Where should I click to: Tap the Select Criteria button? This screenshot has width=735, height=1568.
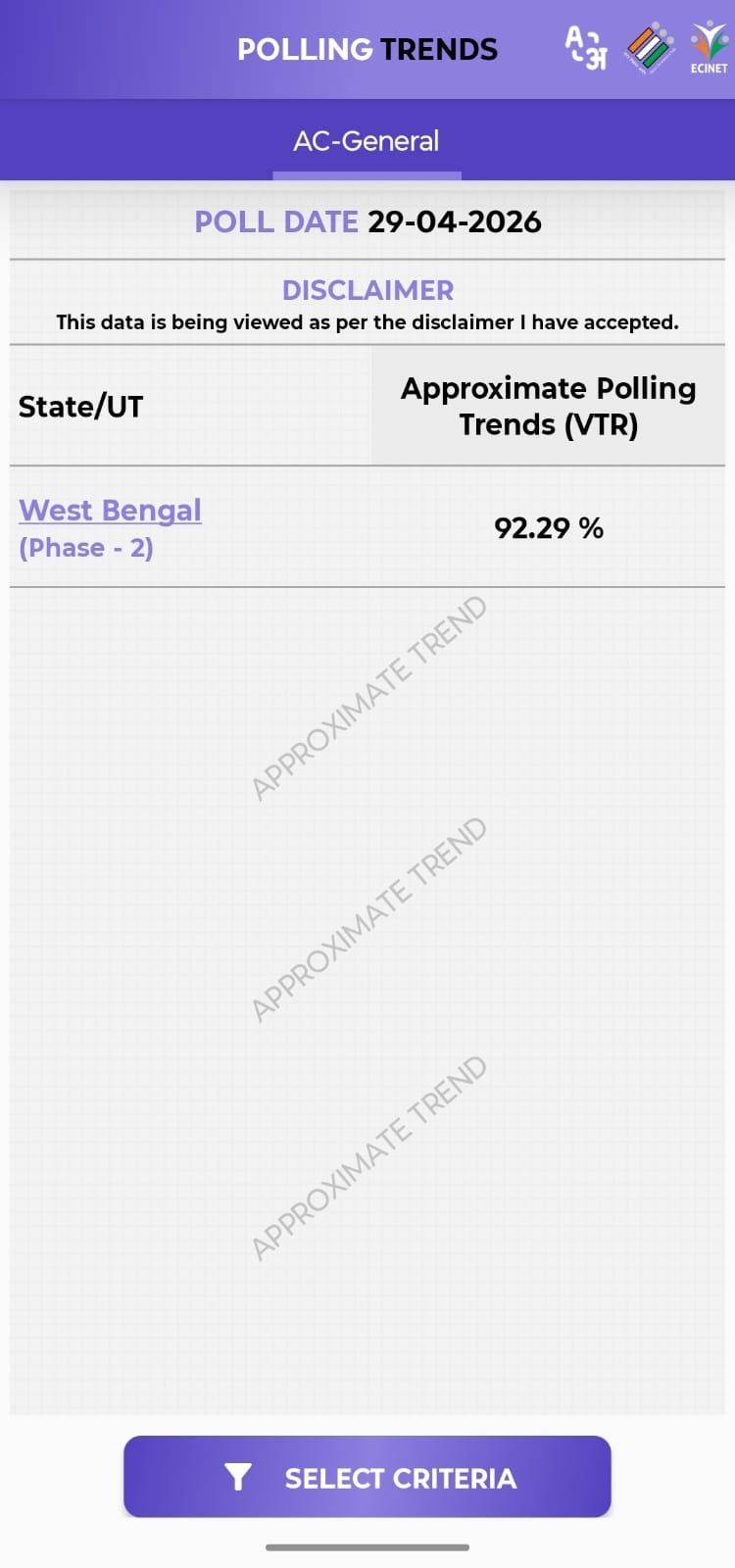point(367,1477)
